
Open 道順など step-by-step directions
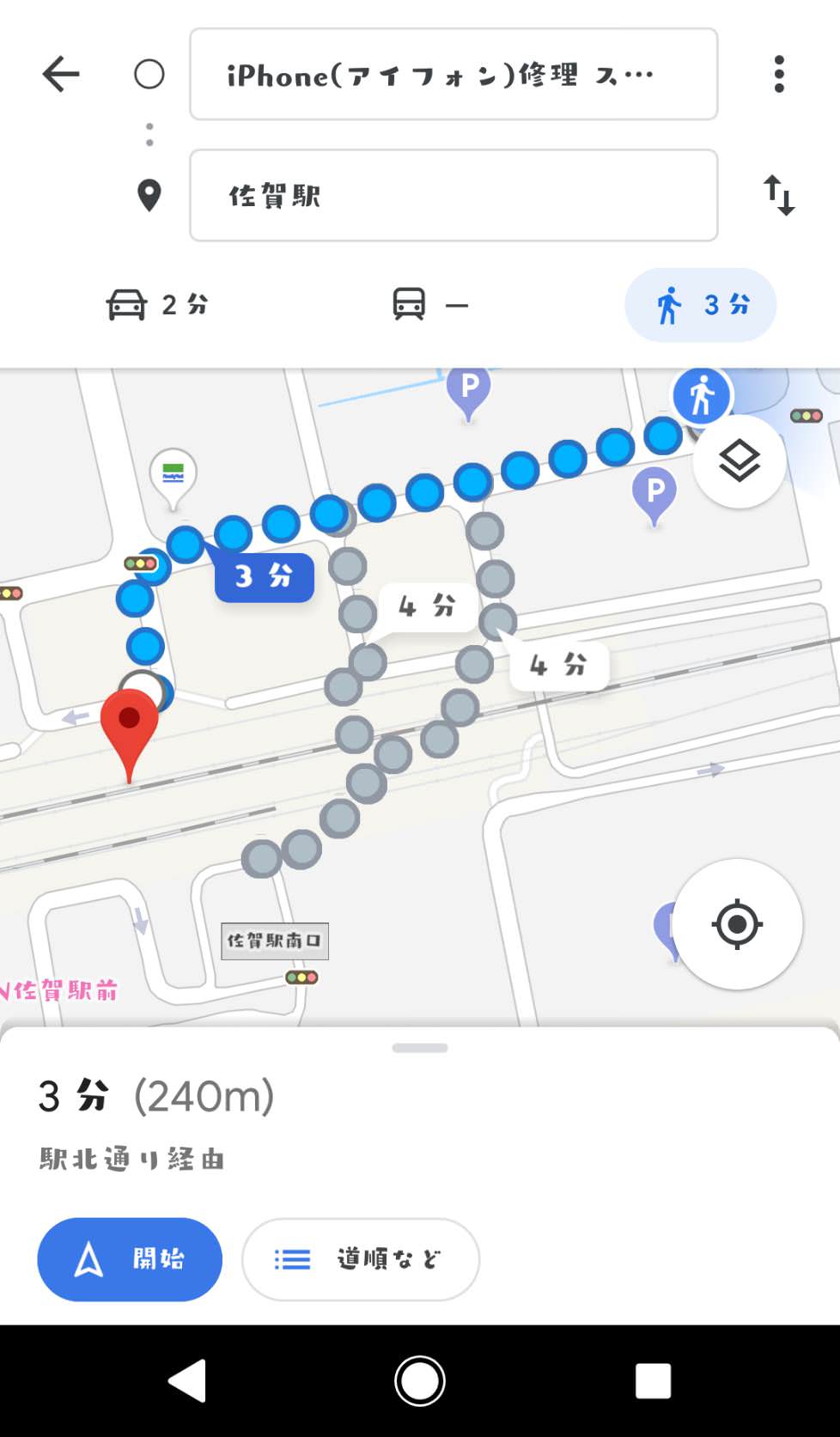click(x=360, y=1259)
